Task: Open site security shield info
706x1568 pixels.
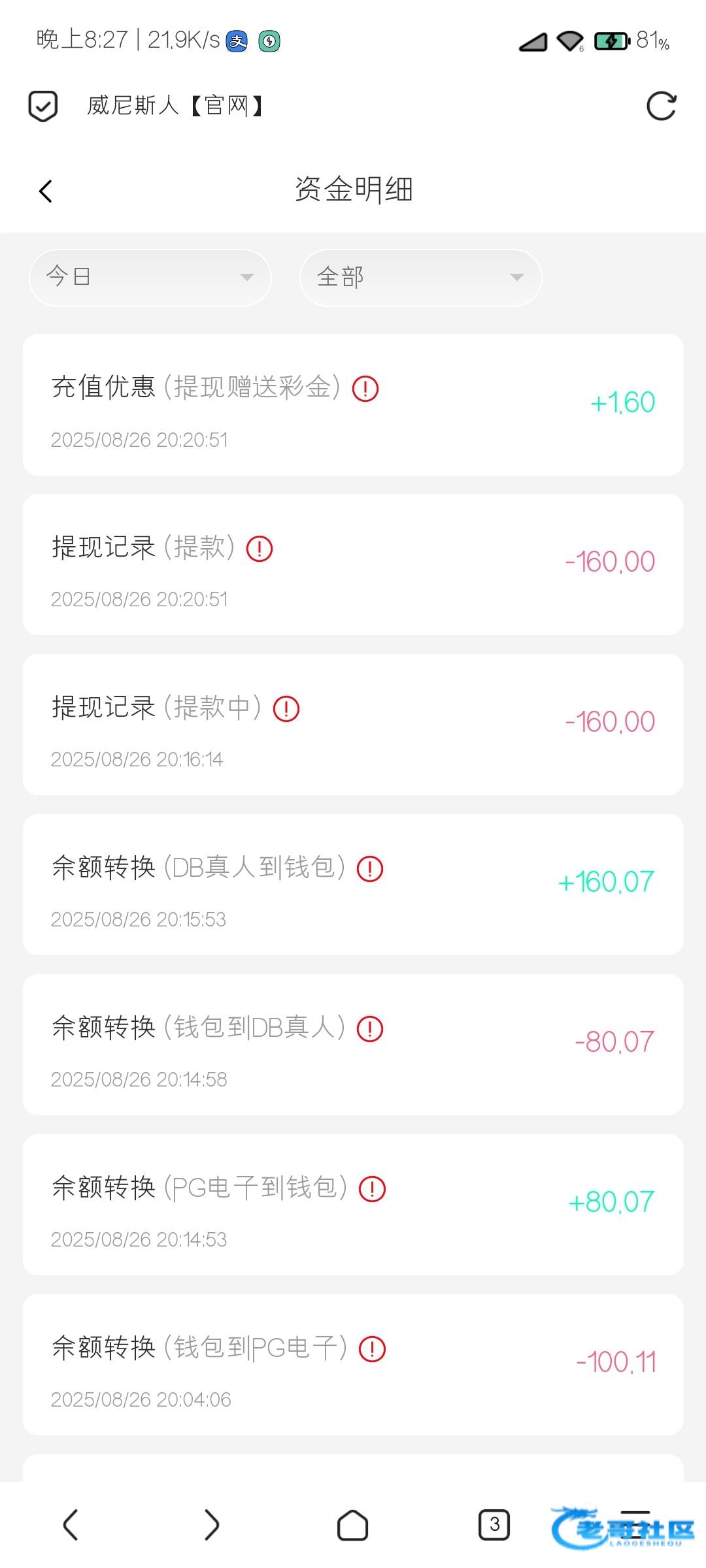Action: pyautogui.click(x=43, y=106)
